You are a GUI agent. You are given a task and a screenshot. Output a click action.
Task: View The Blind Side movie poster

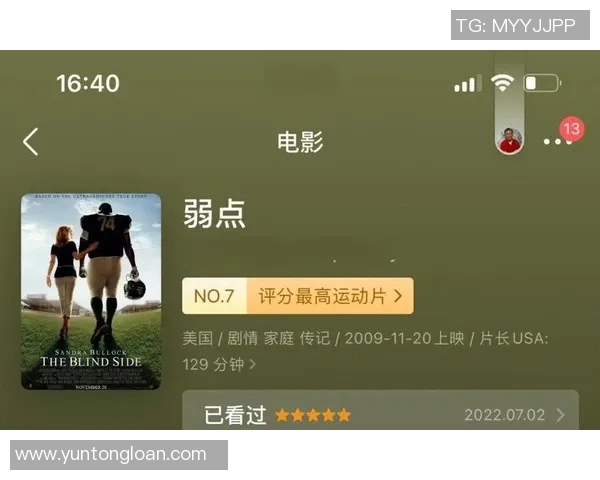point(91,291)
